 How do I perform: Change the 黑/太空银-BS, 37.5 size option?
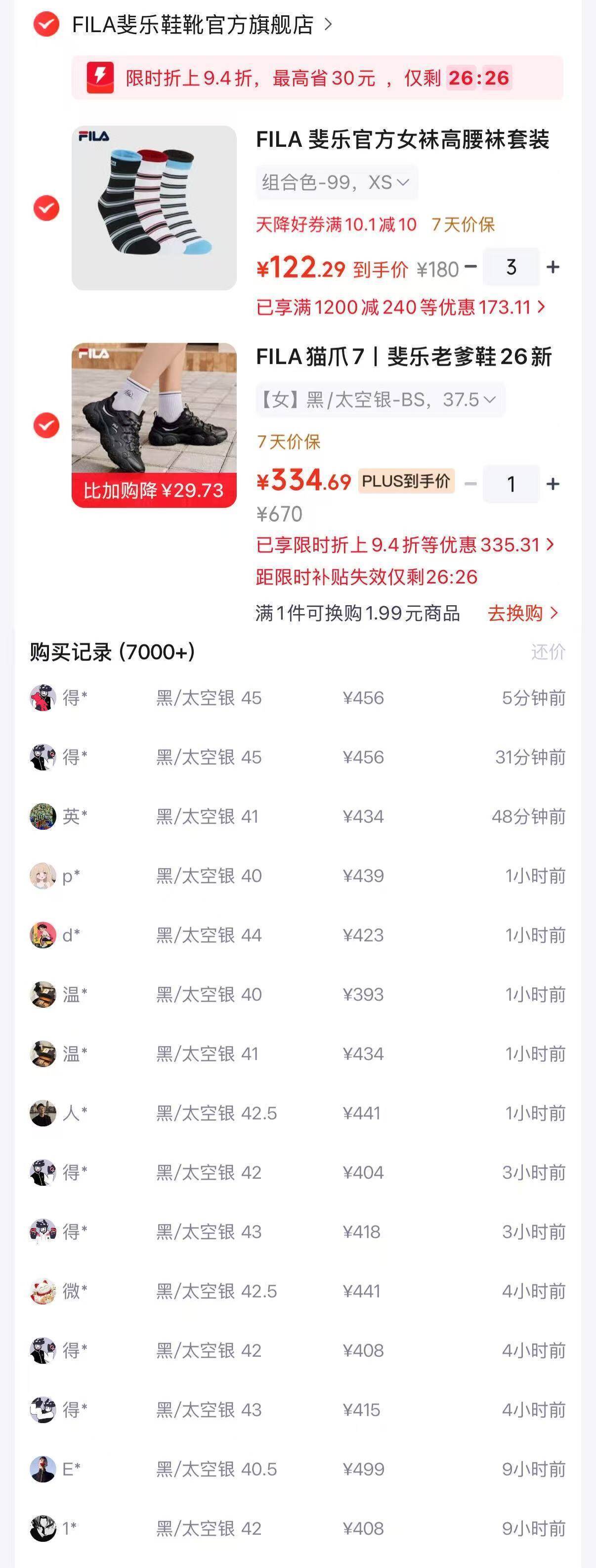[380, 400]
